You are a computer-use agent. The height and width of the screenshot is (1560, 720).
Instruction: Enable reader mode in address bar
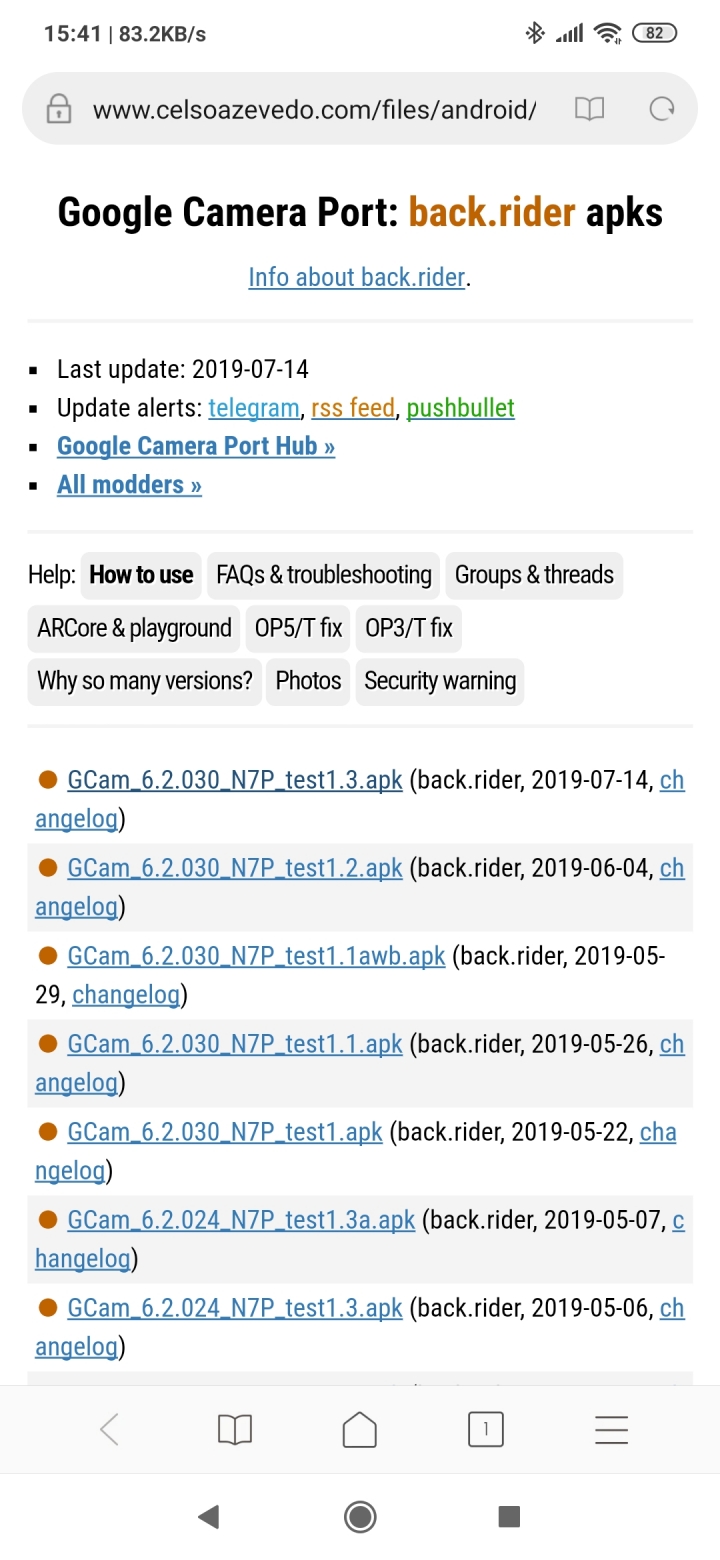pos(590,109)
